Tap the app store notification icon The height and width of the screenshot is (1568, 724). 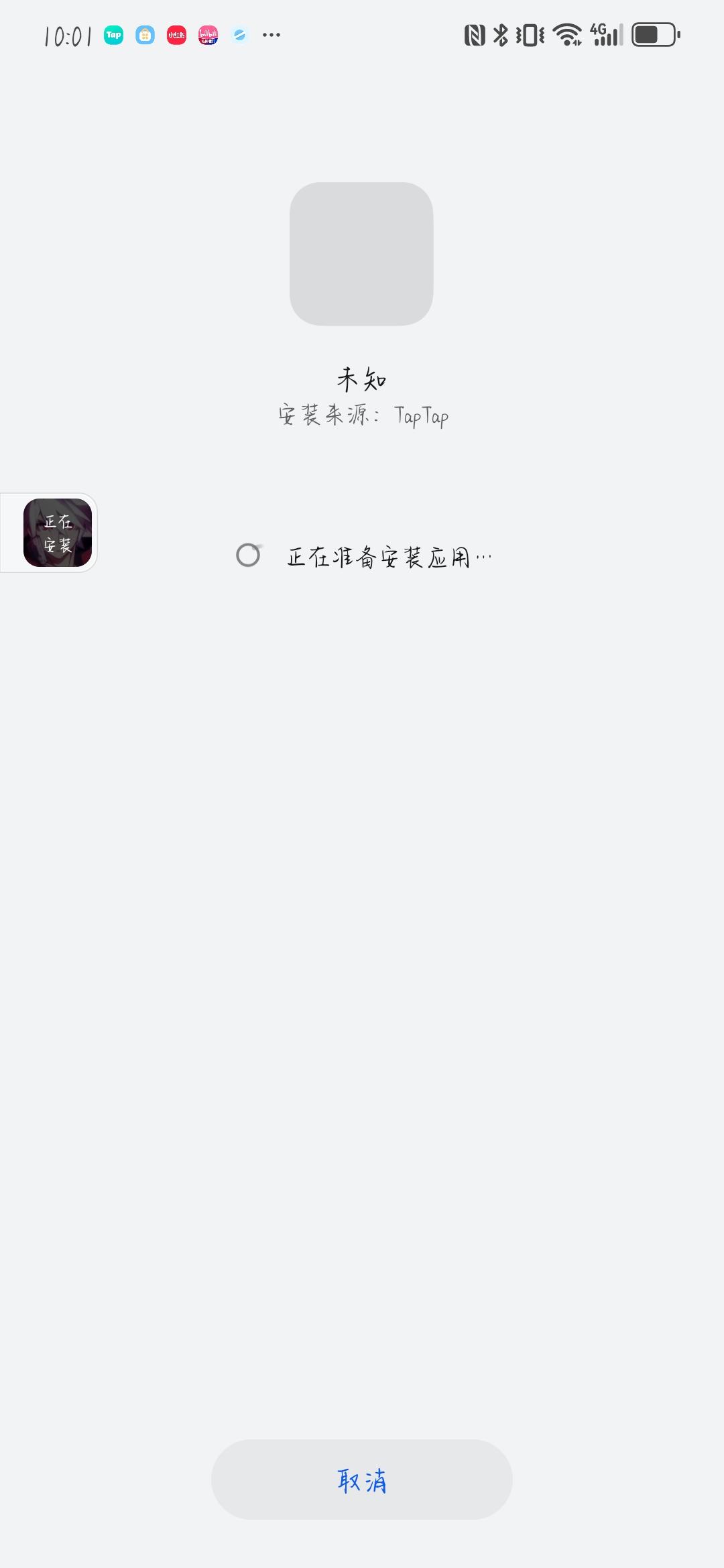(x=143, y=34)
